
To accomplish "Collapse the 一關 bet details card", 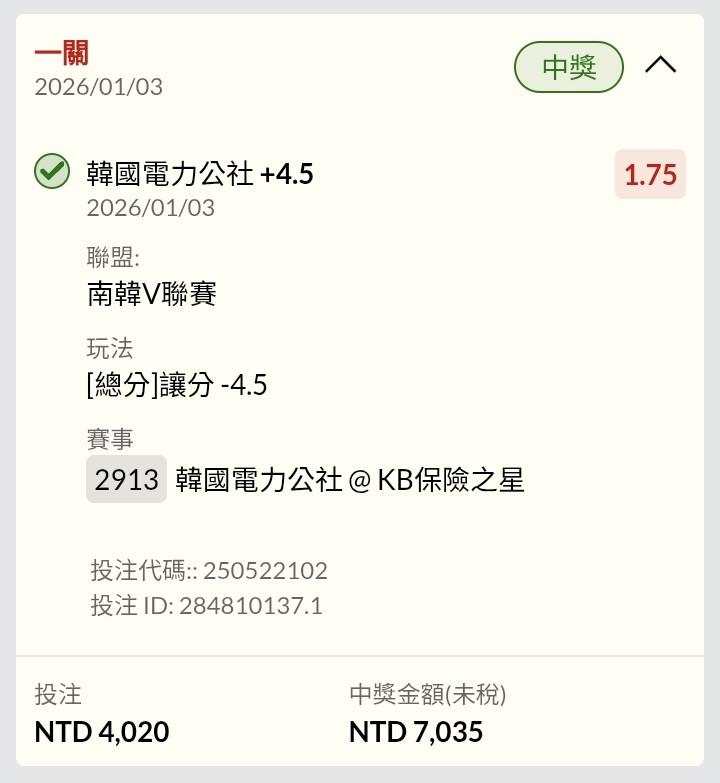I will point(660,66).
